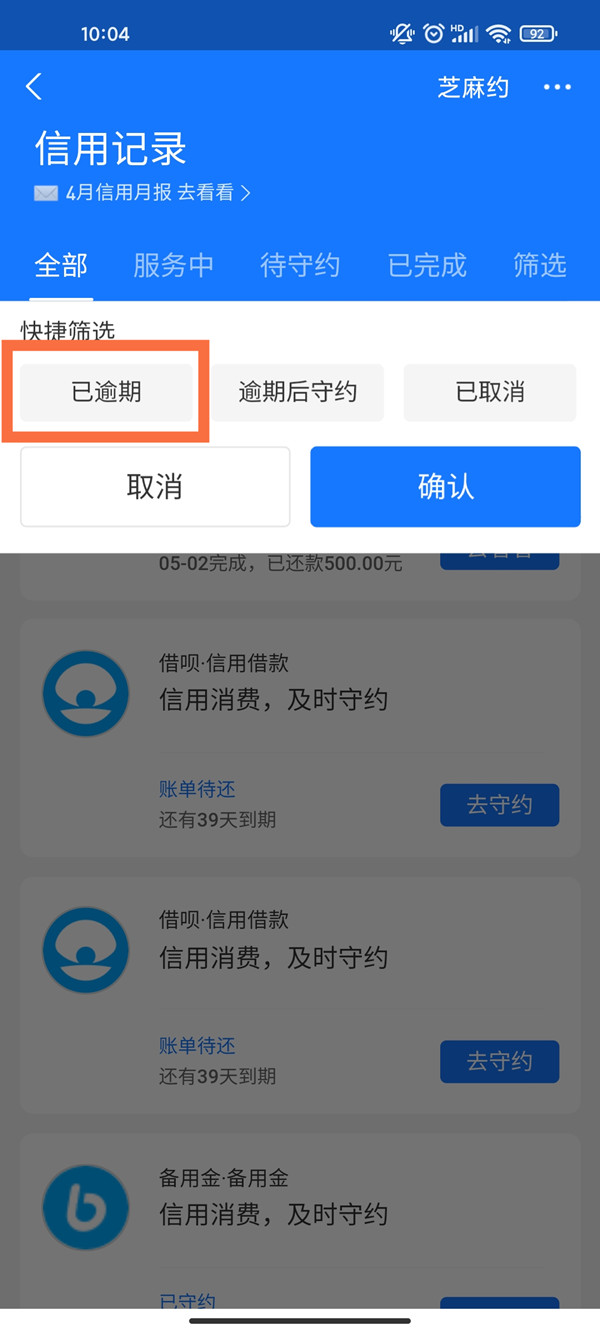
Task: Confirm the filter selection with 确认
Action: click(445, 487)
